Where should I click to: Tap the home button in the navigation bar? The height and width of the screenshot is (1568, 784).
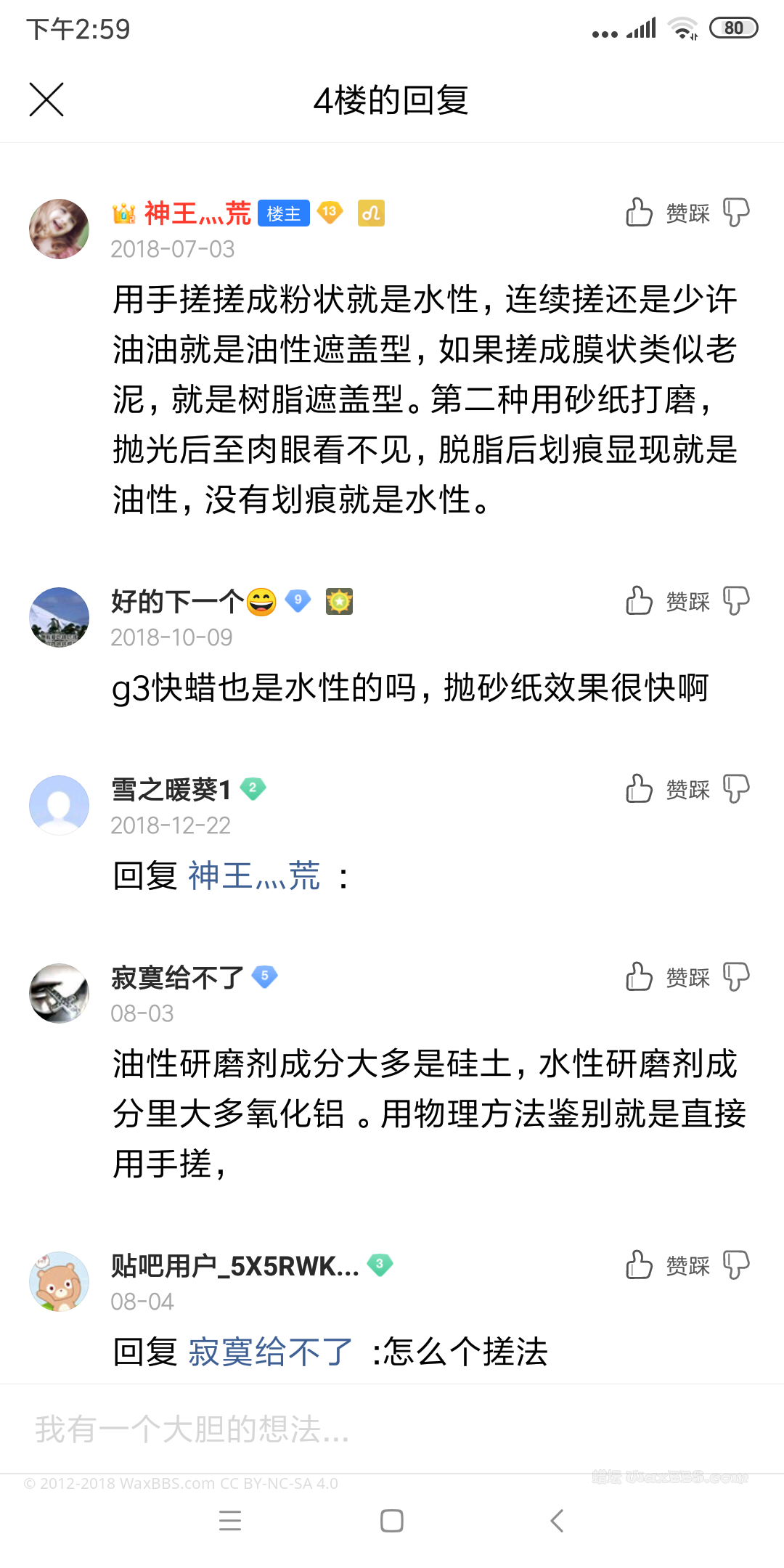click(391, 1522)
